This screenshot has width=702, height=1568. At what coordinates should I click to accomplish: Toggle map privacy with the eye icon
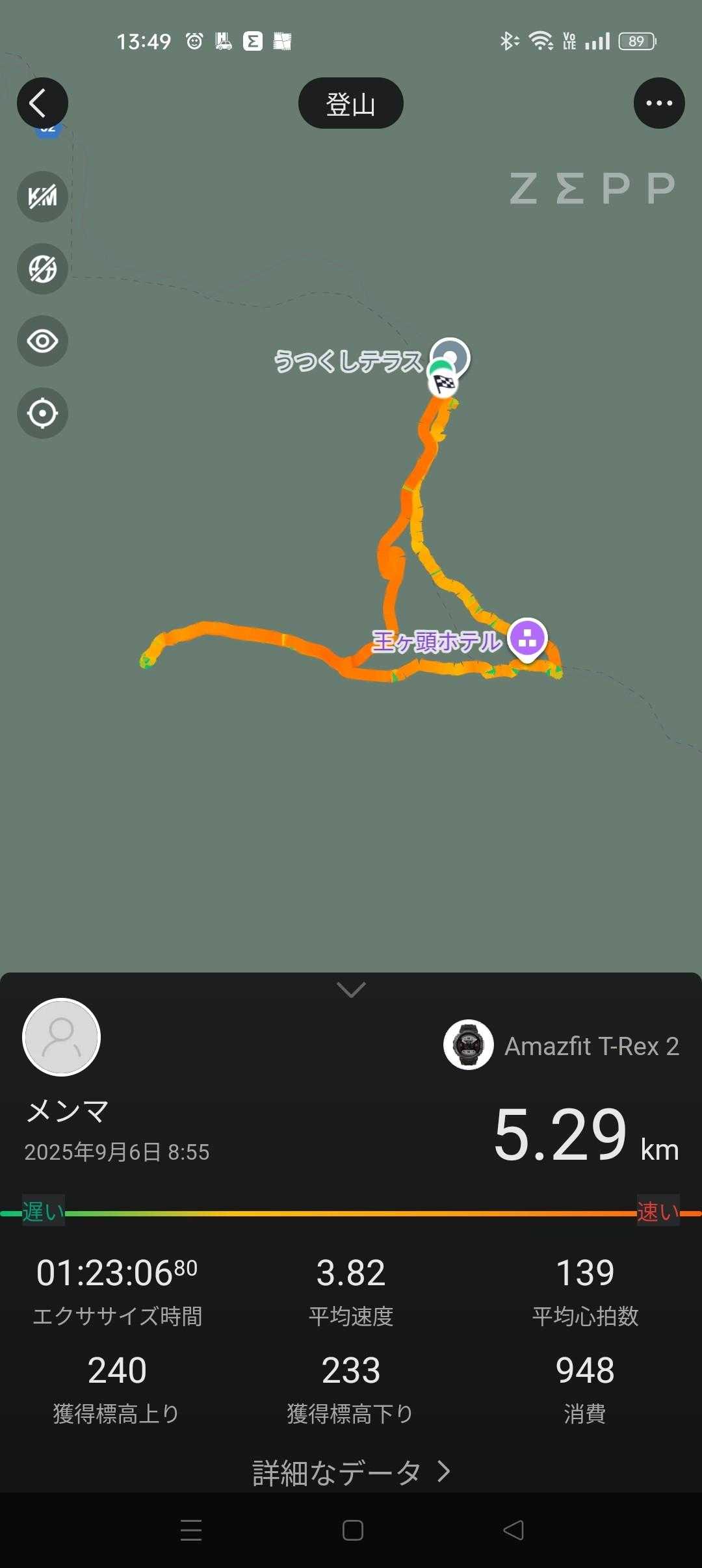(42, 341)
